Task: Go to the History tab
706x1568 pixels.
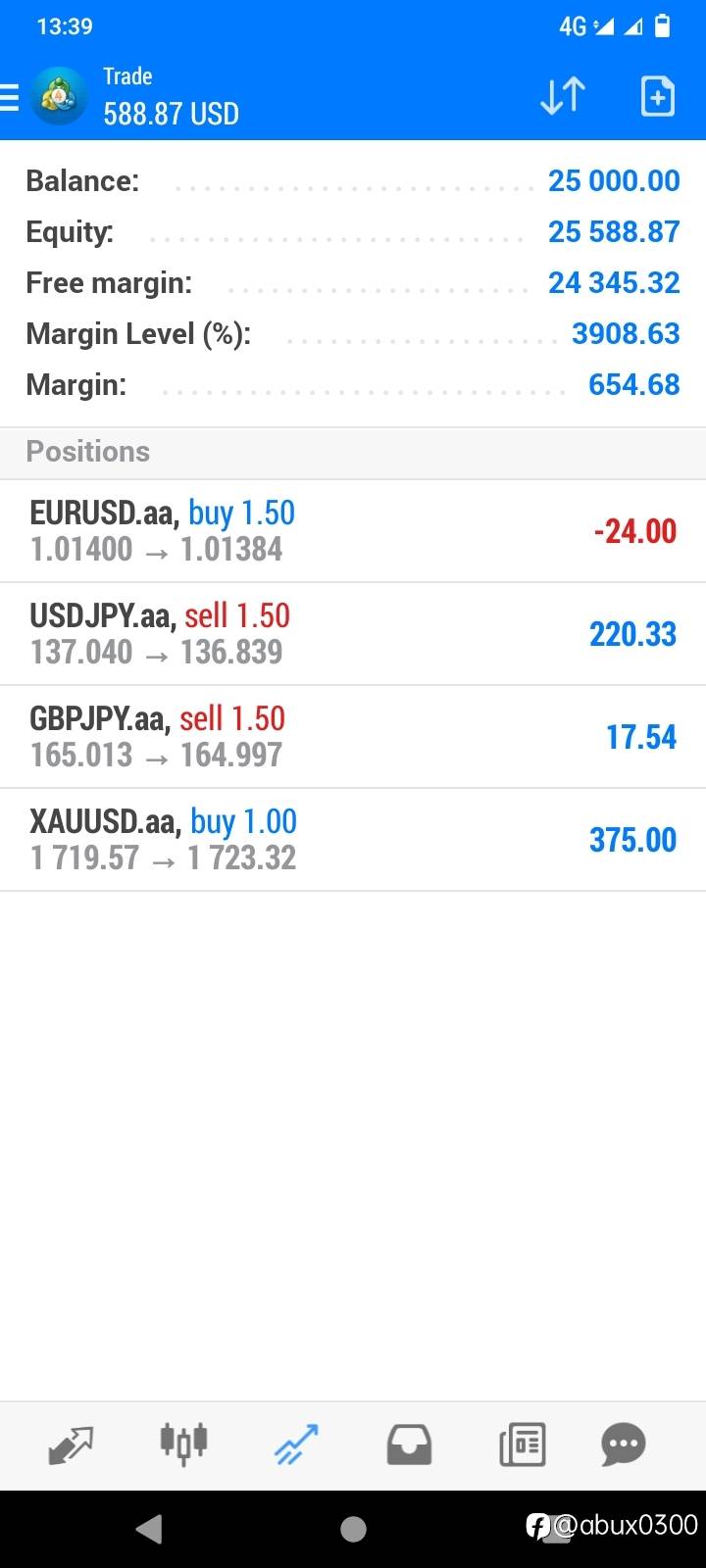Action: (x=409, y=1445)
